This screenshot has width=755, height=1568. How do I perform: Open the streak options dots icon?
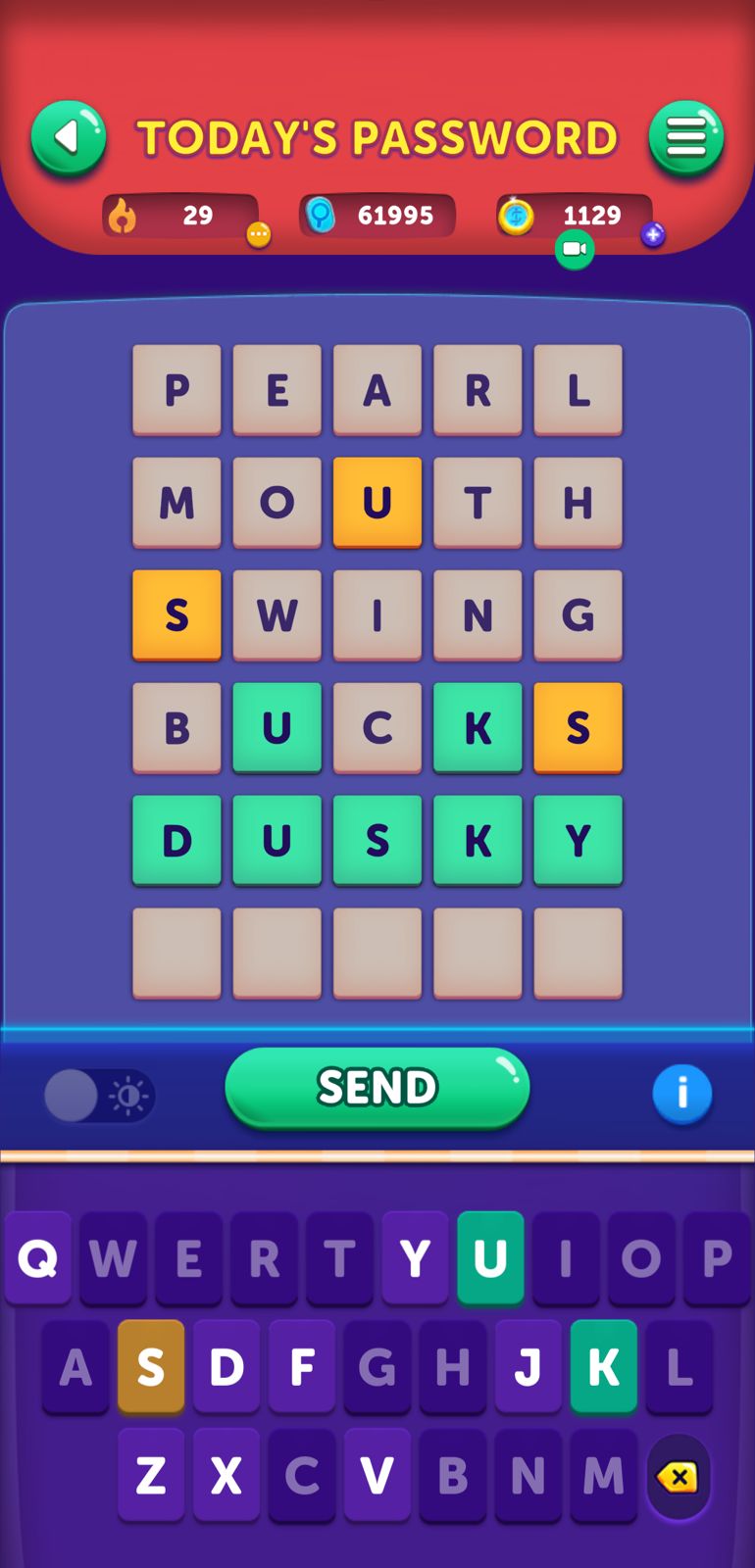[x=258, y=234]
